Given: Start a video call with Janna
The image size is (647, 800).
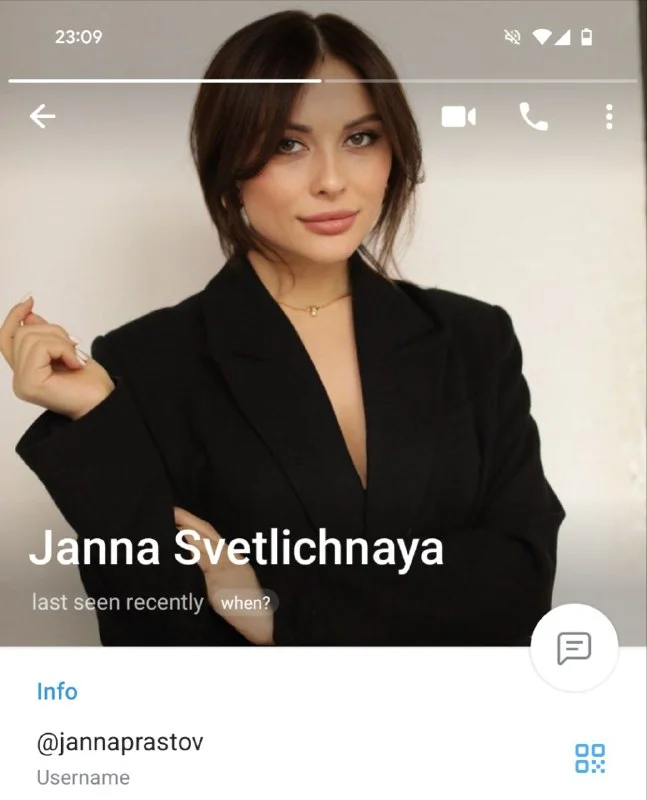Looking at the screenshot, I should tap(458, 117).
